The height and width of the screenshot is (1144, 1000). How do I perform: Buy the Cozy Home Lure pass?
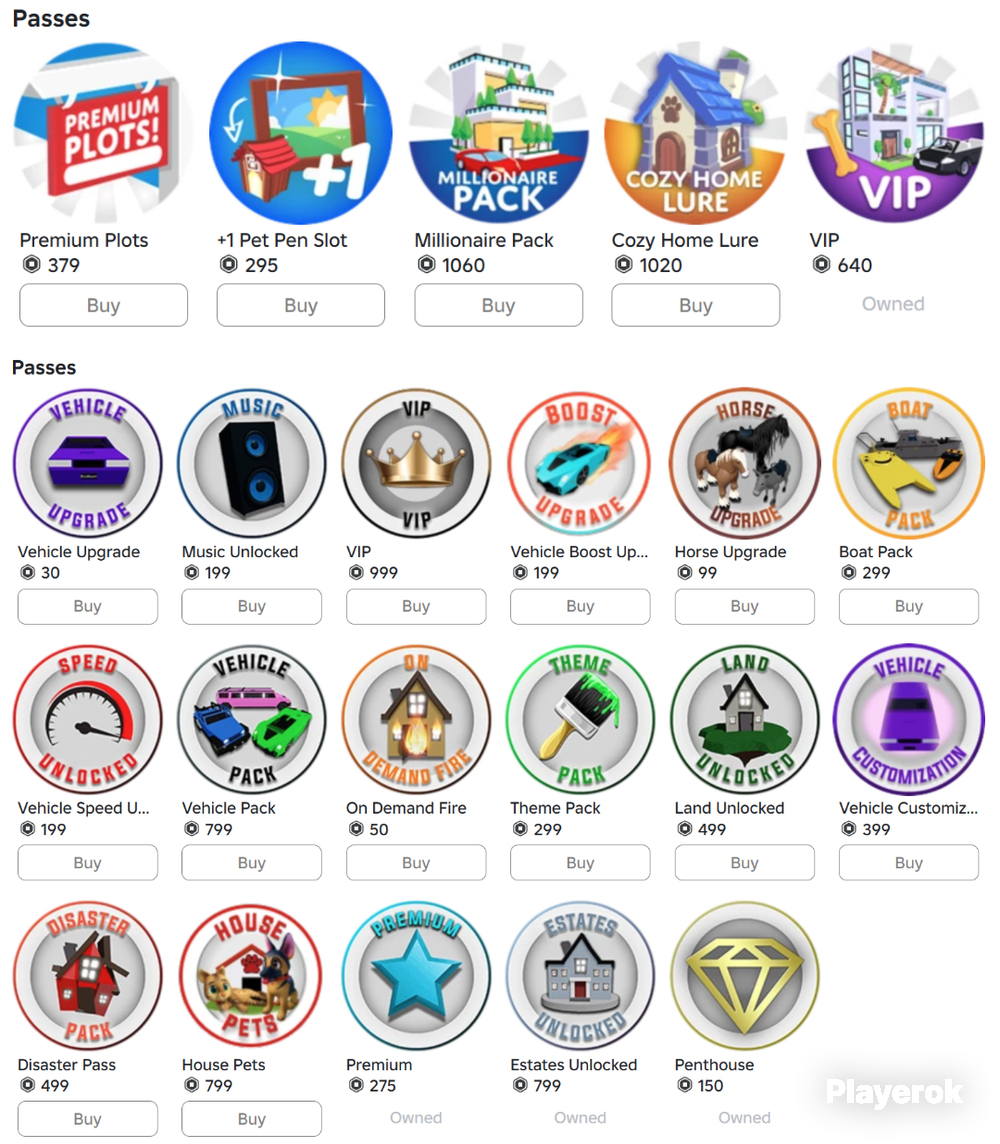tap(696, 305)
